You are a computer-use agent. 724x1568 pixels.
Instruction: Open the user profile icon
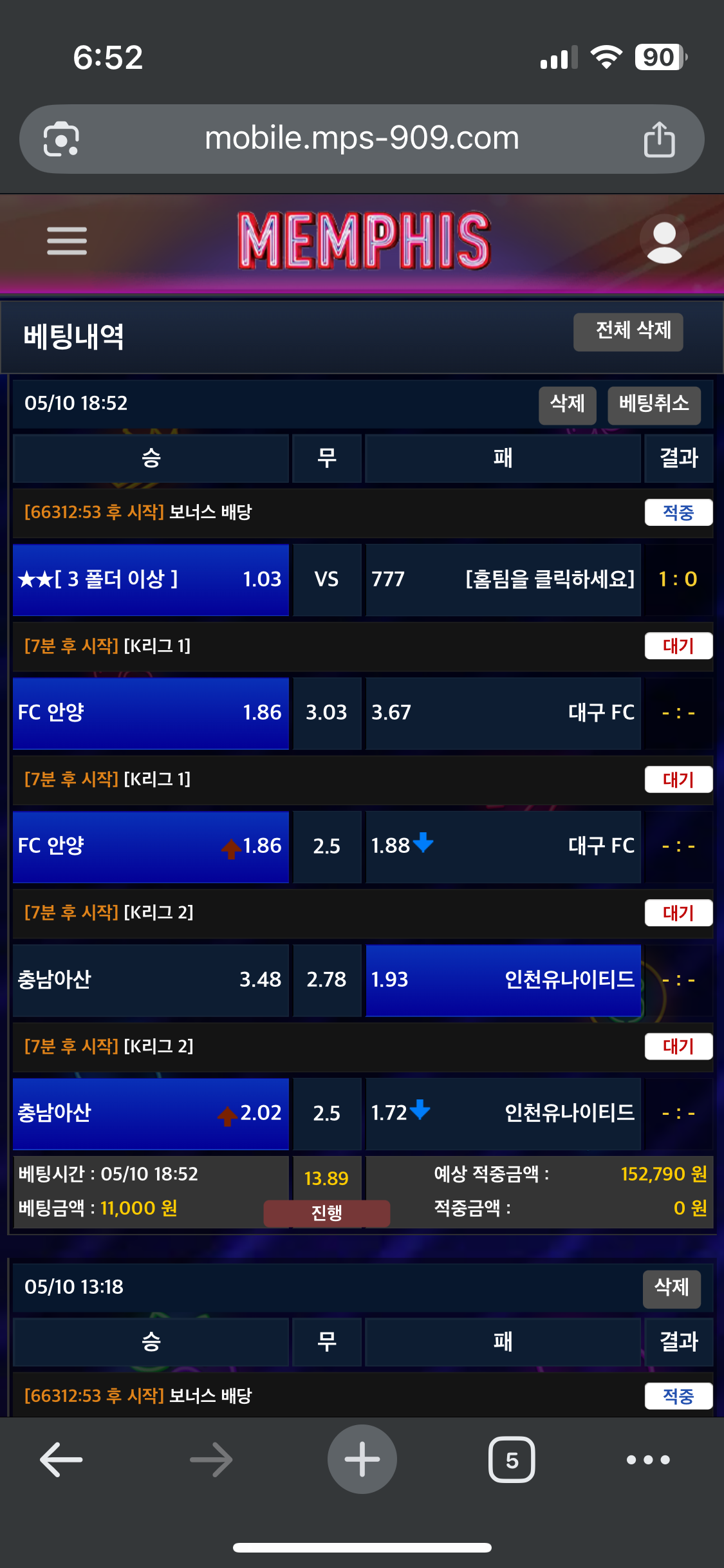pyautogui.click(x=664, y=241)
